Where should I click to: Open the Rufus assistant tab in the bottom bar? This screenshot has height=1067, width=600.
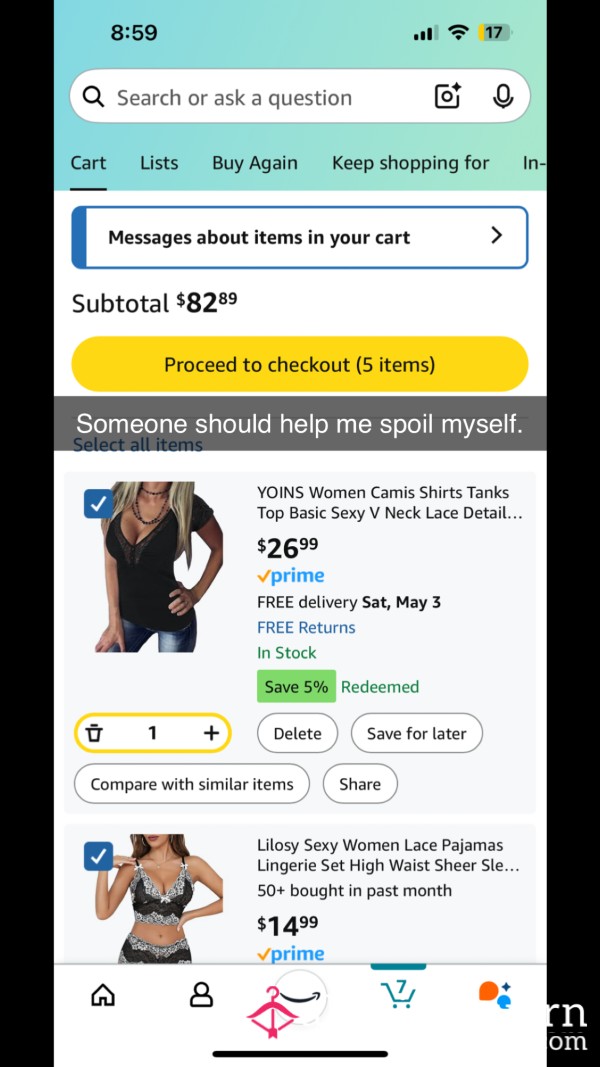(x=495, y=996)
